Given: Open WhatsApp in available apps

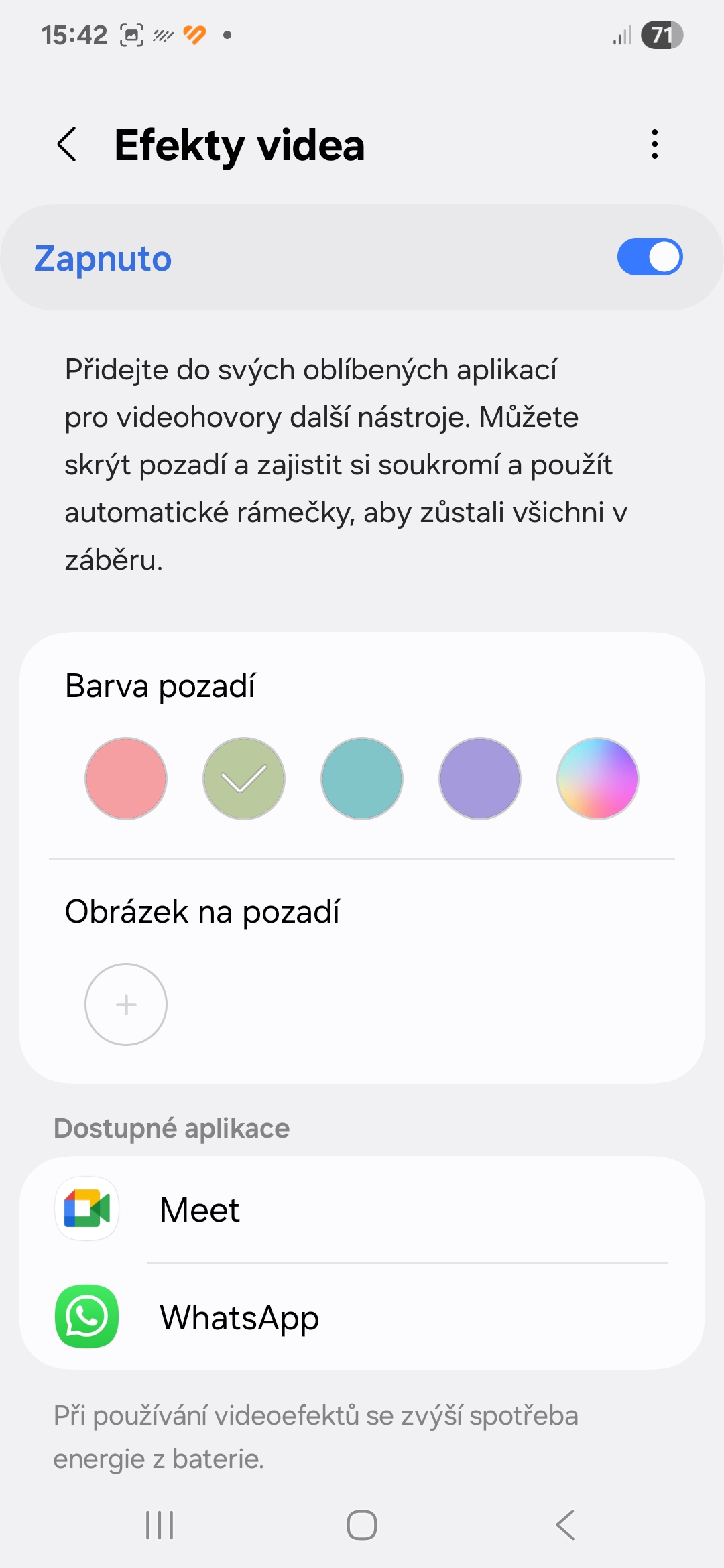Looking at the screenshot, I should coord(362,1317).
